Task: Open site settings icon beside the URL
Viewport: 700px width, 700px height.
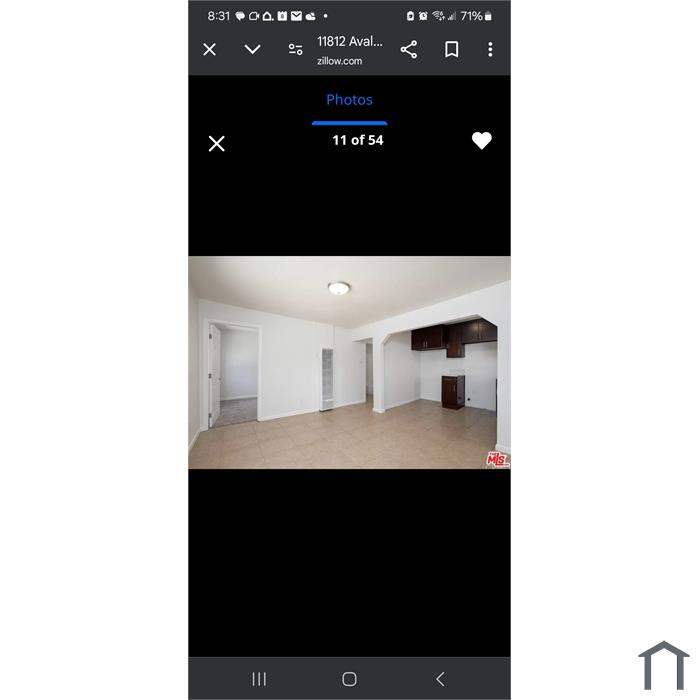Action: tap(295, 49)
